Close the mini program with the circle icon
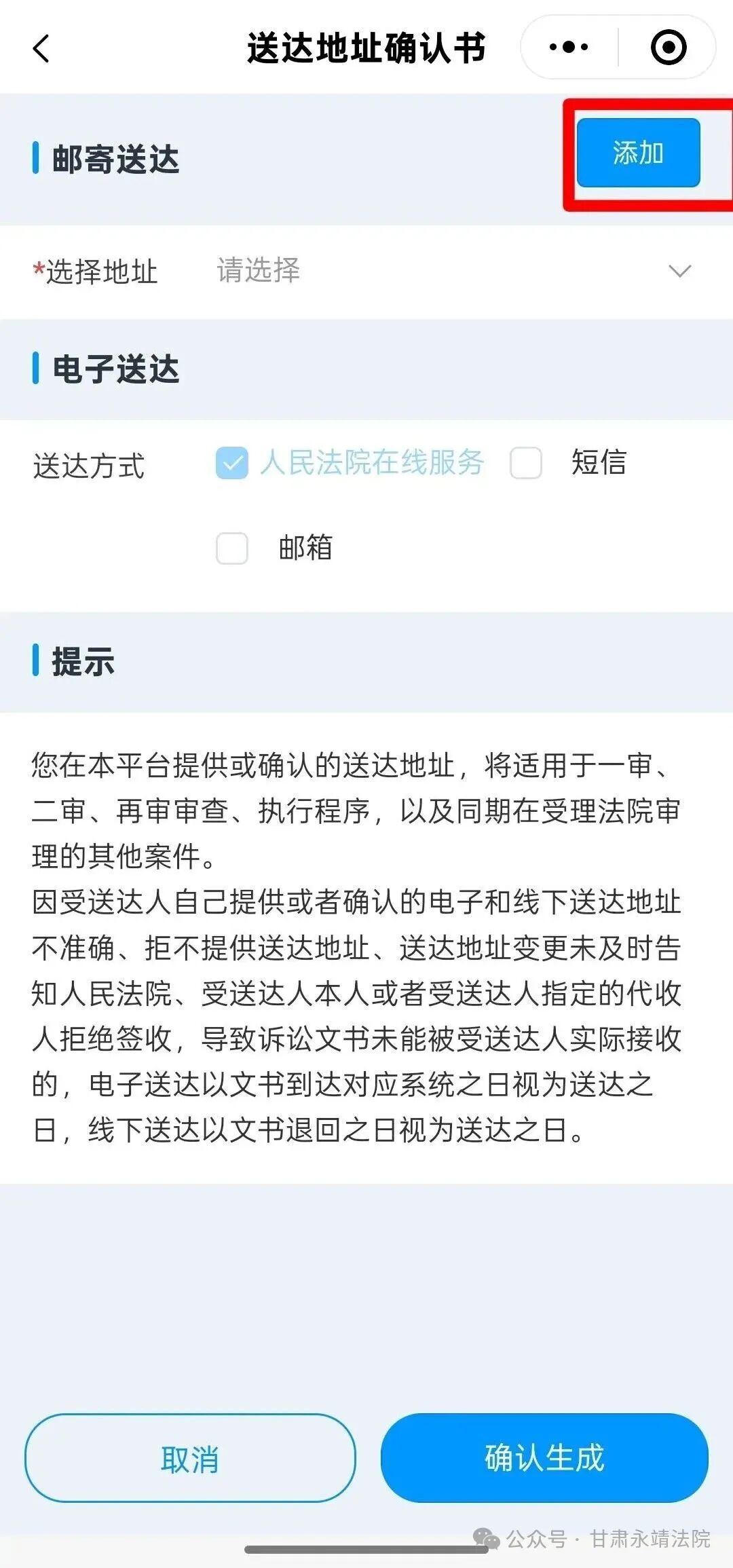This screenshot has height=1568, width=733. tap(668, 48)
